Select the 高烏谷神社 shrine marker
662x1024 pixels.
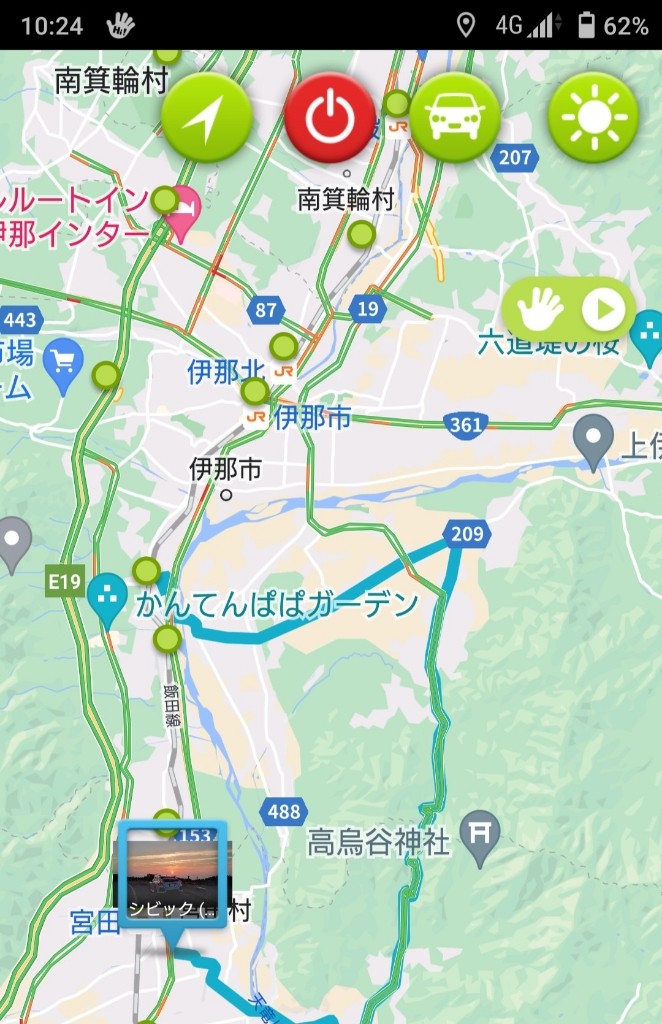480,834
